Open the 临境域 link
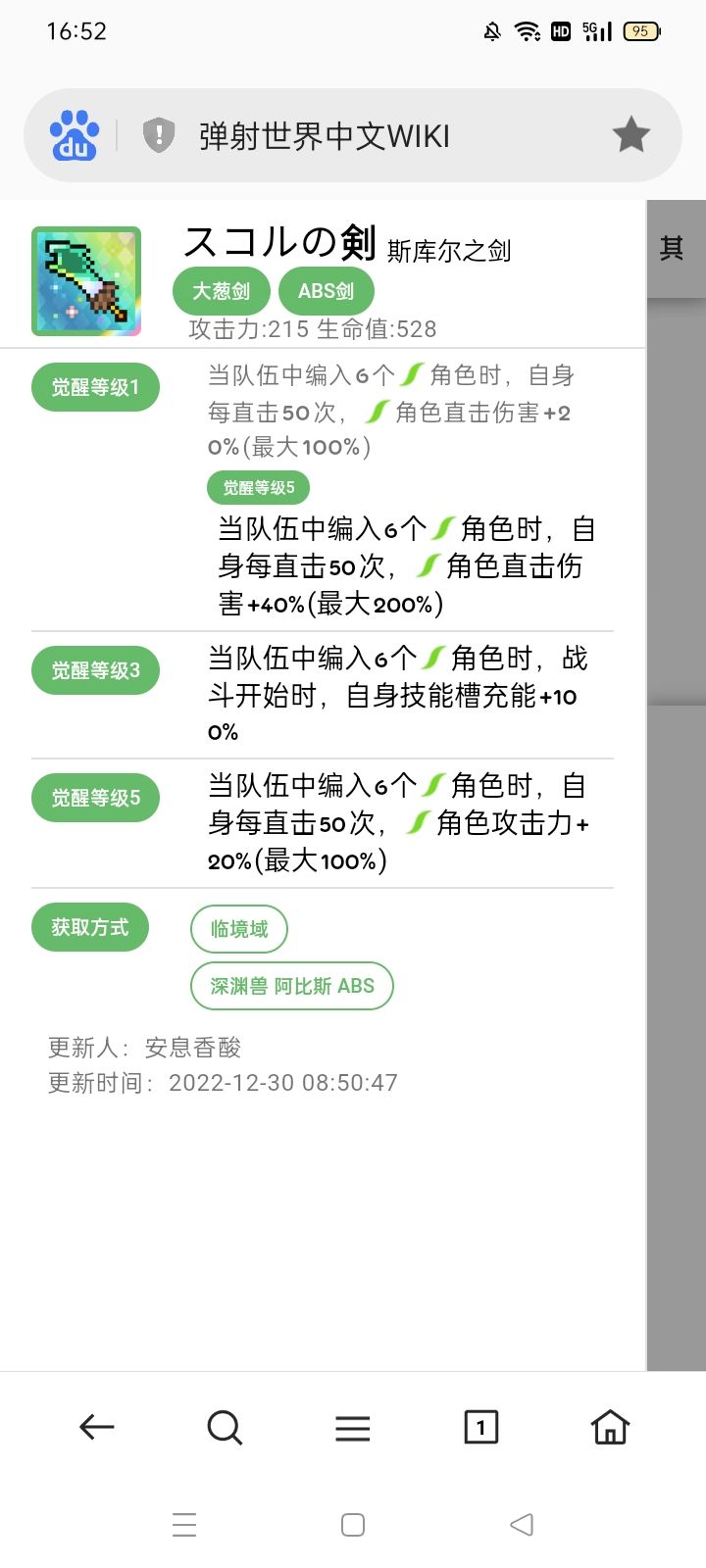 (238, 927)
